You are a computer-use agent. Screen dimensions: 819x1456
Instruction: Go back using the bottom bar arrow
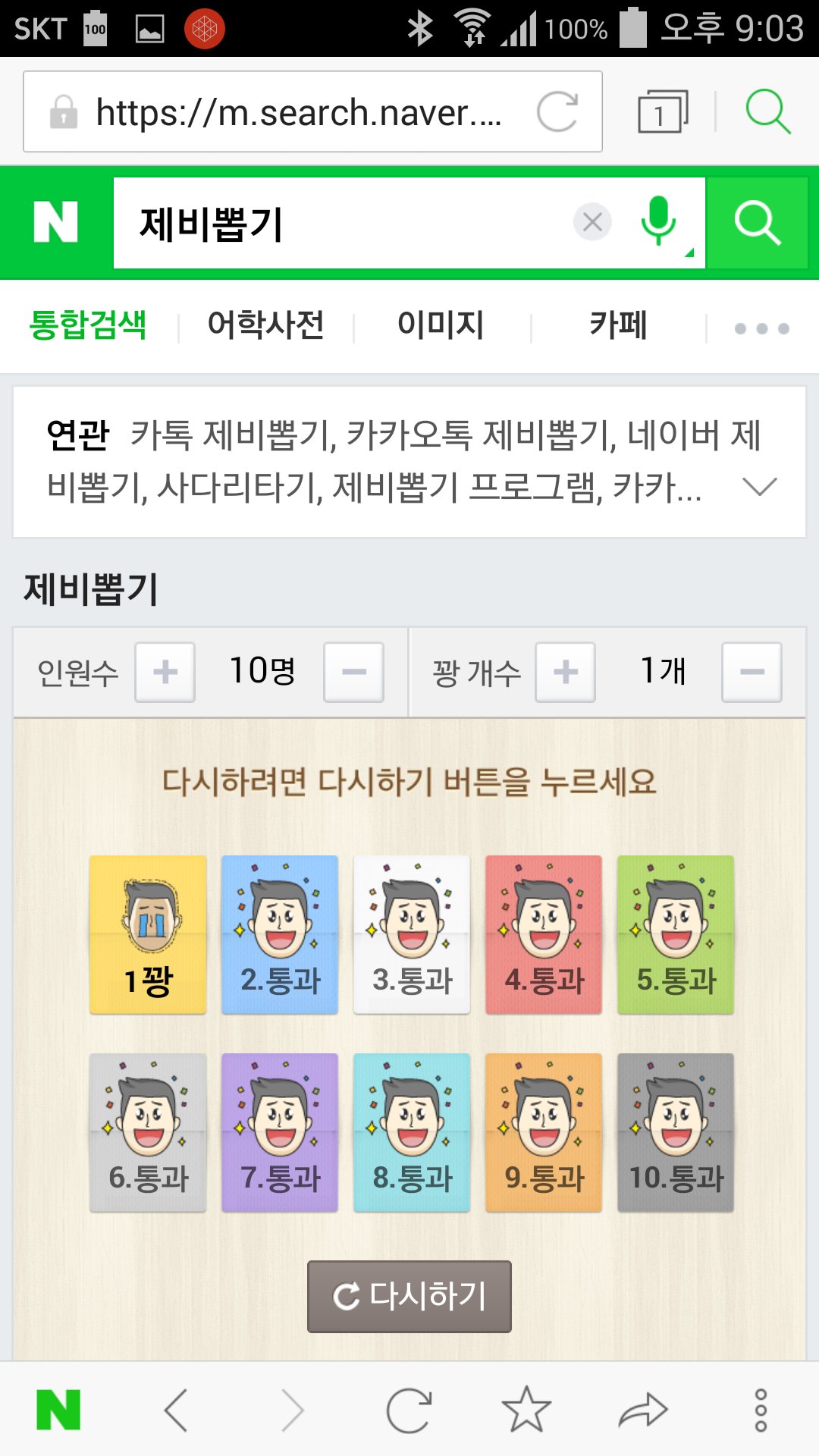pos(176,1410)
